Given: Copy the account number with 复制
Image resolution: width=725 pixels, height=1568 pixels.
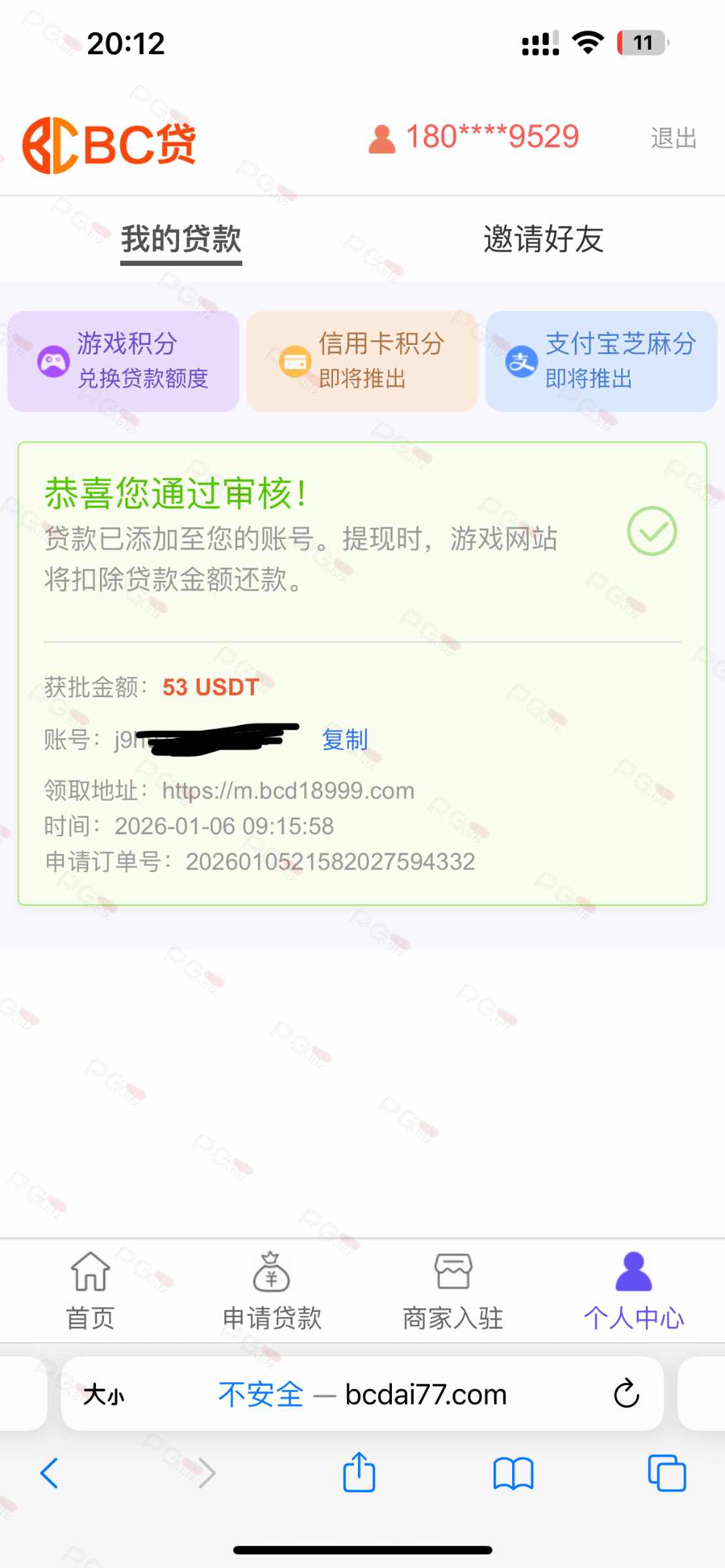Looking at the screenshot, I should [345, 740].
